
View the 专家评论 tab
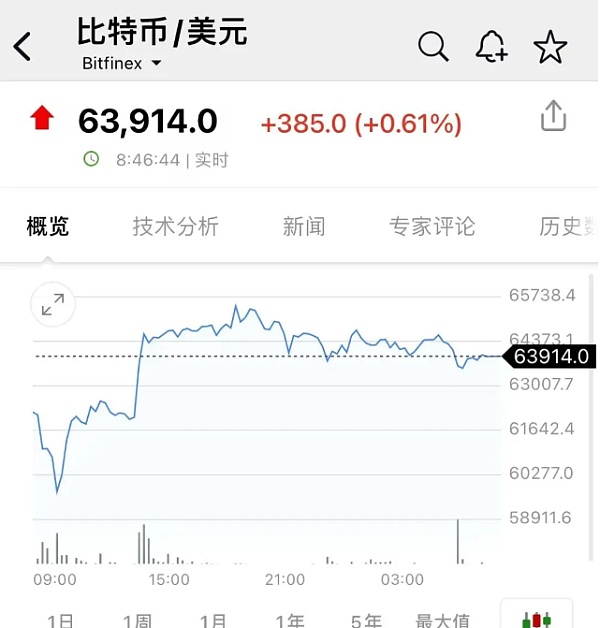coord(432,227)
